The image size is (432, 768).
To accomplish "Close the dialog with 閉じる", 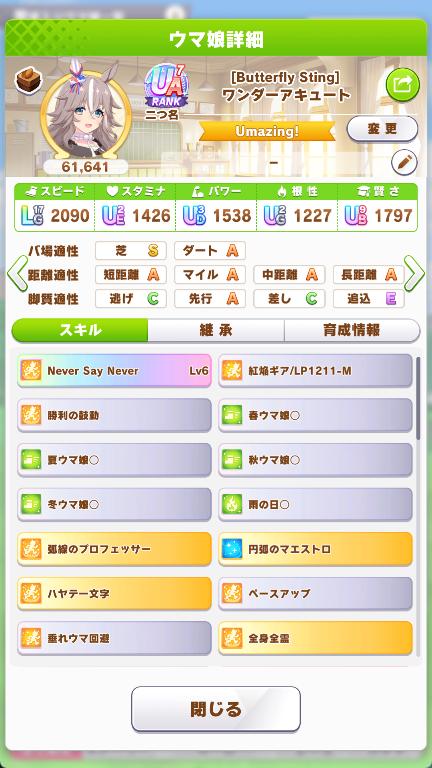I will pyautogui.click(x=216, y=709).
